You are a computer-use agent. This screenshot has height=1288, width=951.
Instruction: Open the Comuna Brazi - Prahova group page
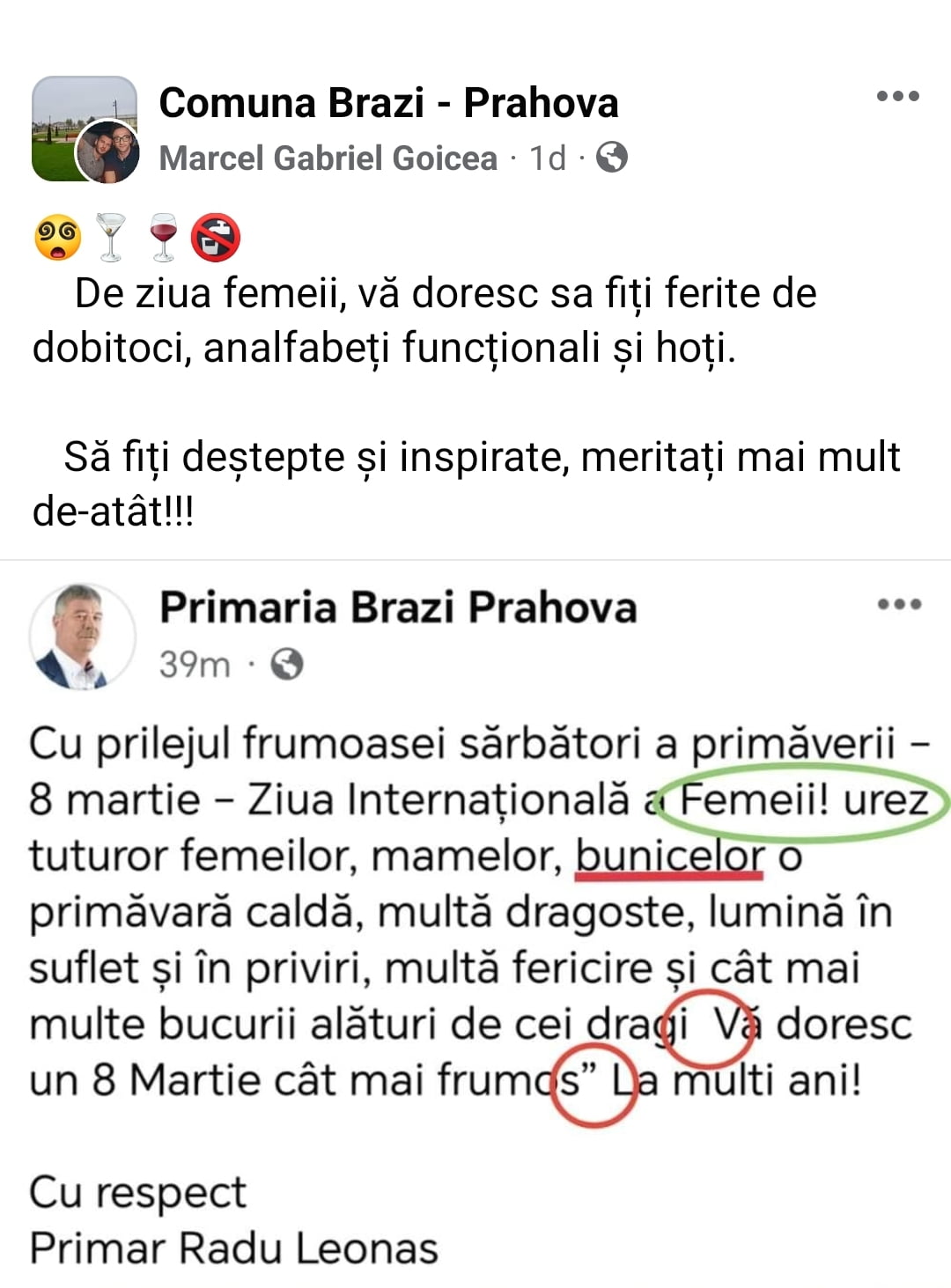[388, 103]
